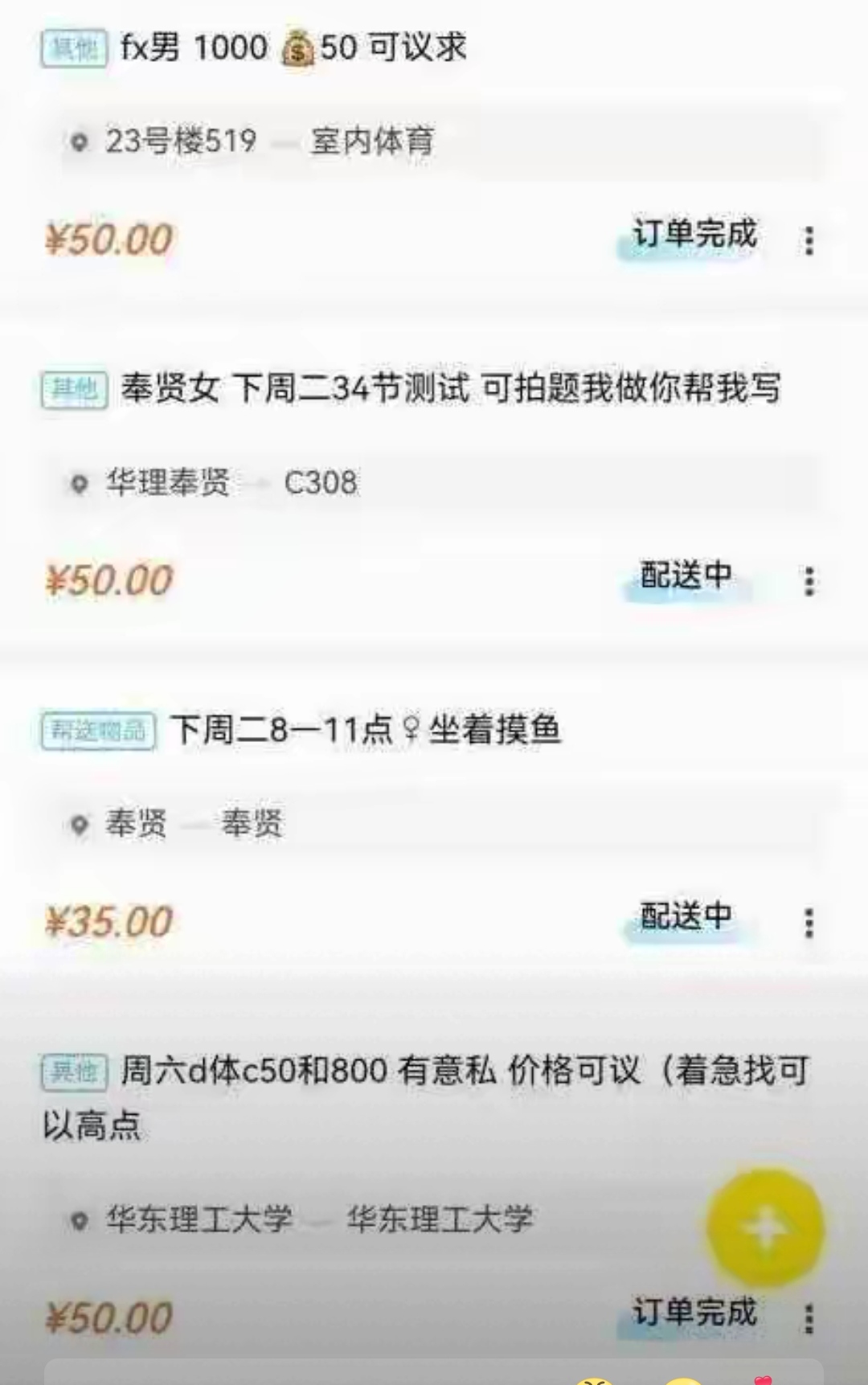The image size is (868, 1385).
Task: Tap the 其他 category badge on the first order
Action: coord(73,48)
